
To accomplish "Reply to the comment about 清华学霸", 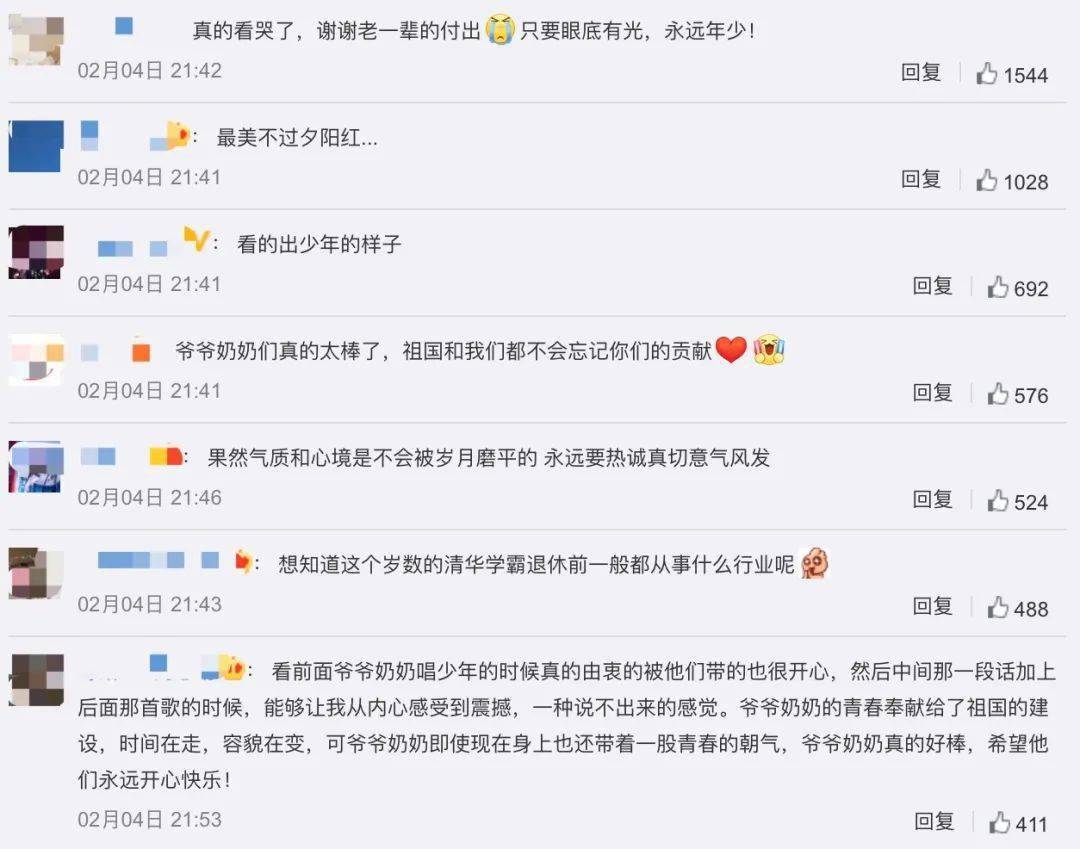I will [x=932, y=606].
